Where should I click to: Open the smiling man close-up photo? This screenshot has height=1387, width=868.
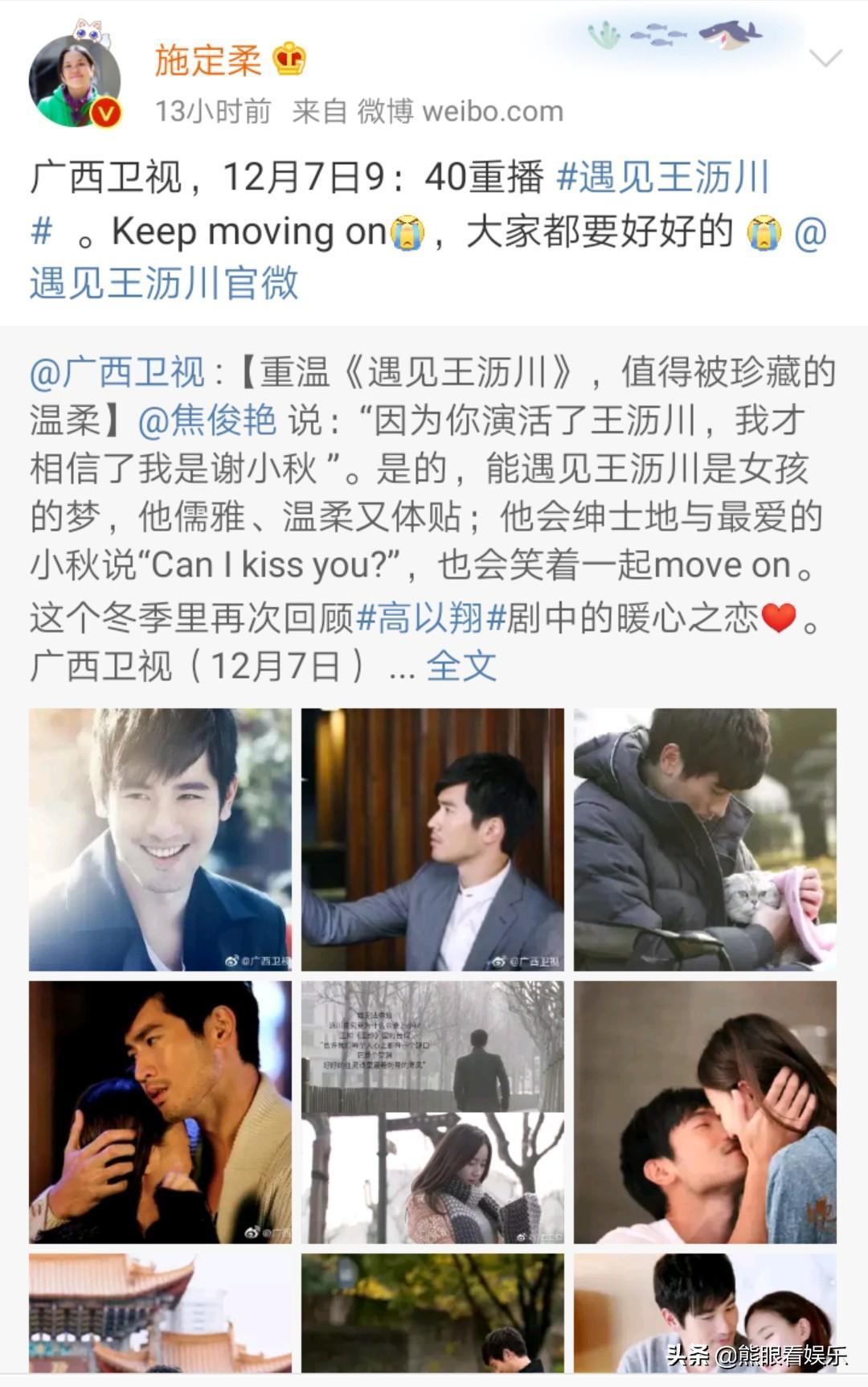point(160,839)
